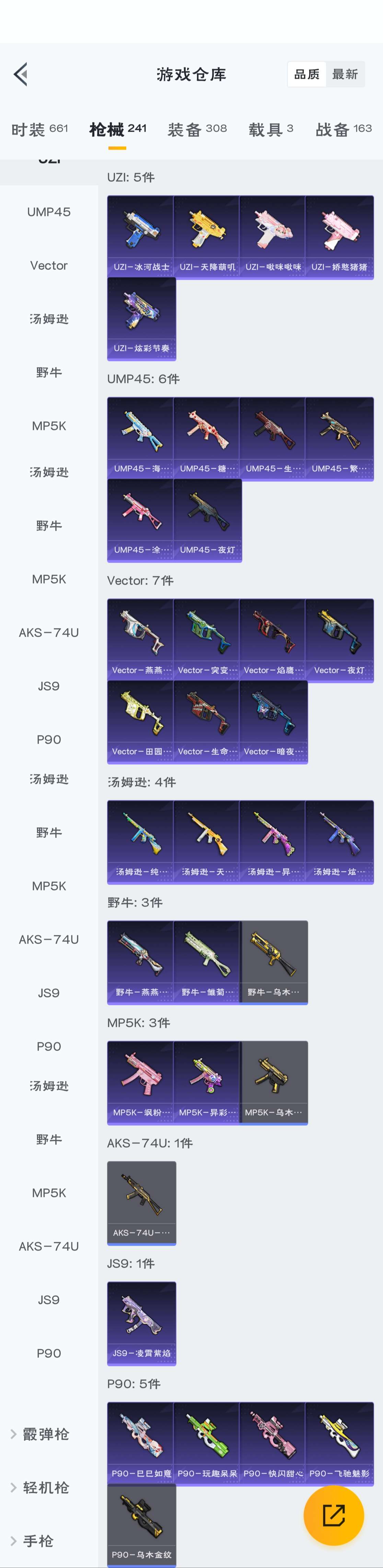Image resolution: width=383 pixels, height=1568 pixels.
Task: Select Vector in the sidebar list
Action: (49, 265)
